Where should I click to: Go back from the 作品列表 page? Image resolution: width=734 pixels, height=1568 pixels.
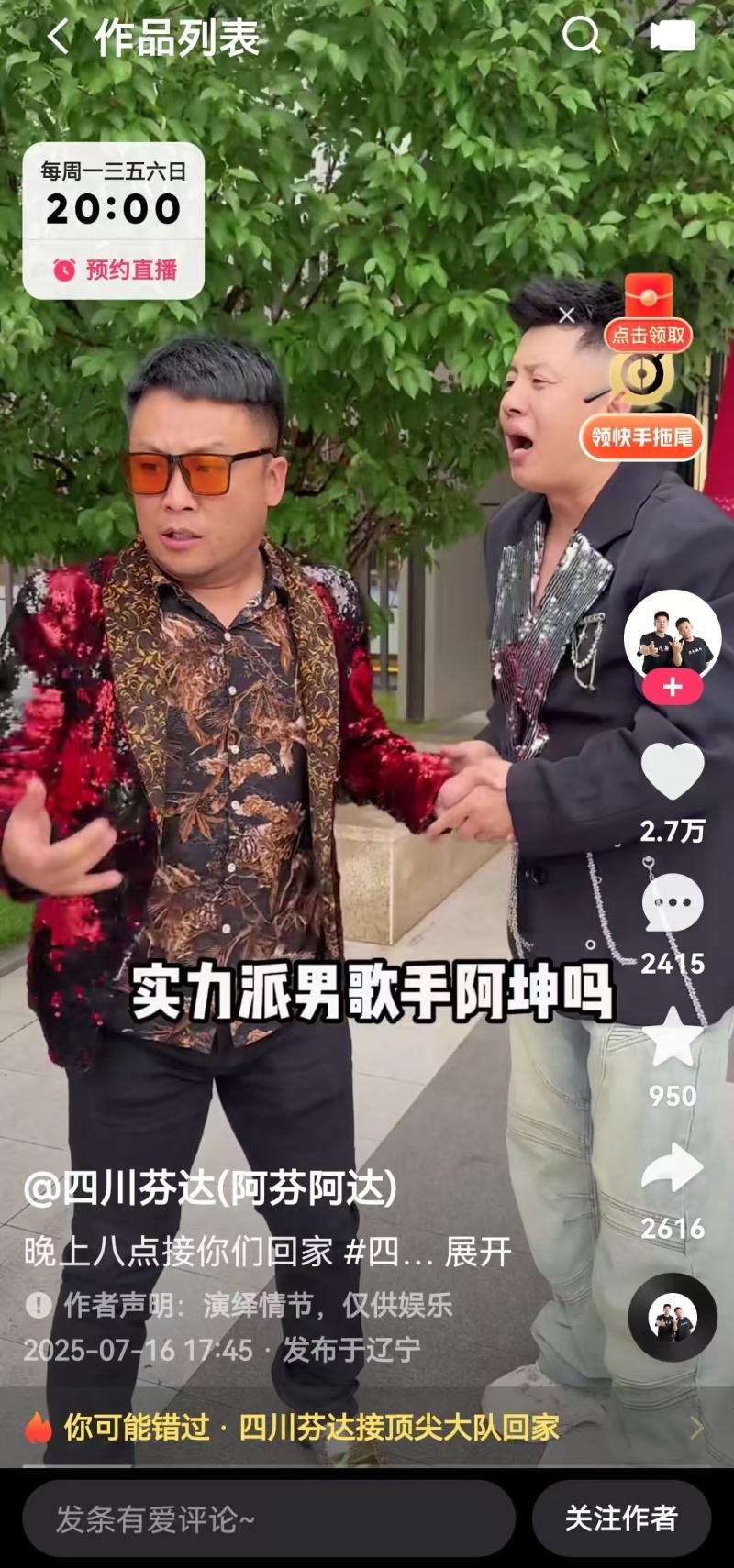[57, 39]
